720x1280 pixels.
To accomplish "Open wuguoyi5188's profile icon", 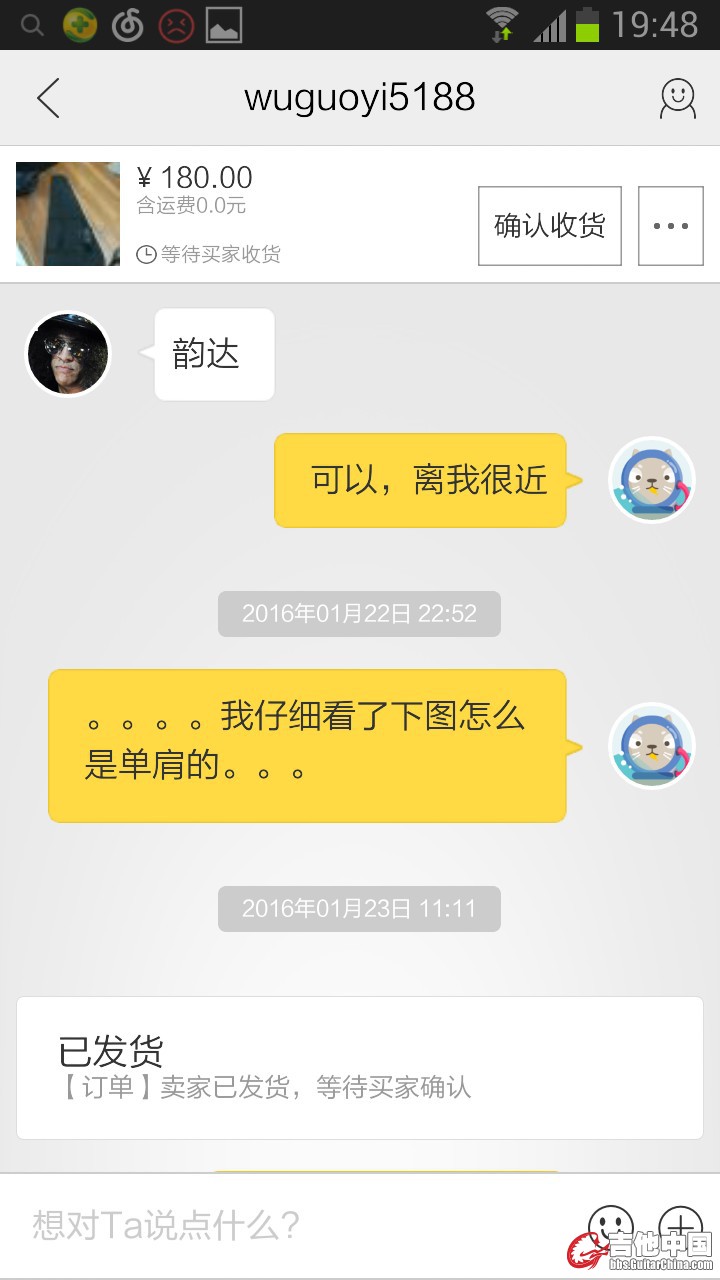I will (677, 98).
